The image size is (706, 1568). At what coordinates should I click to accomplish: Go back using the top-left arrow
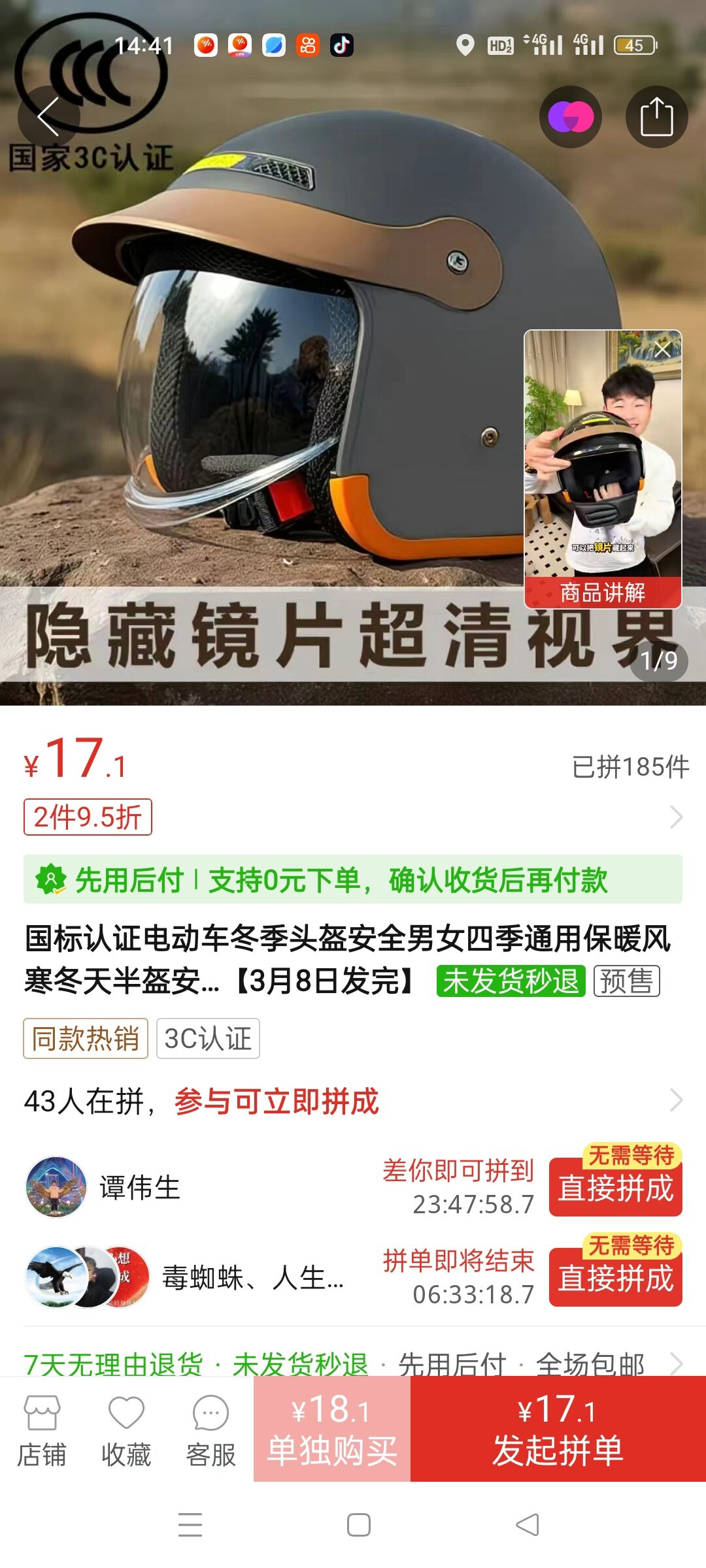[x=48, y=117]
